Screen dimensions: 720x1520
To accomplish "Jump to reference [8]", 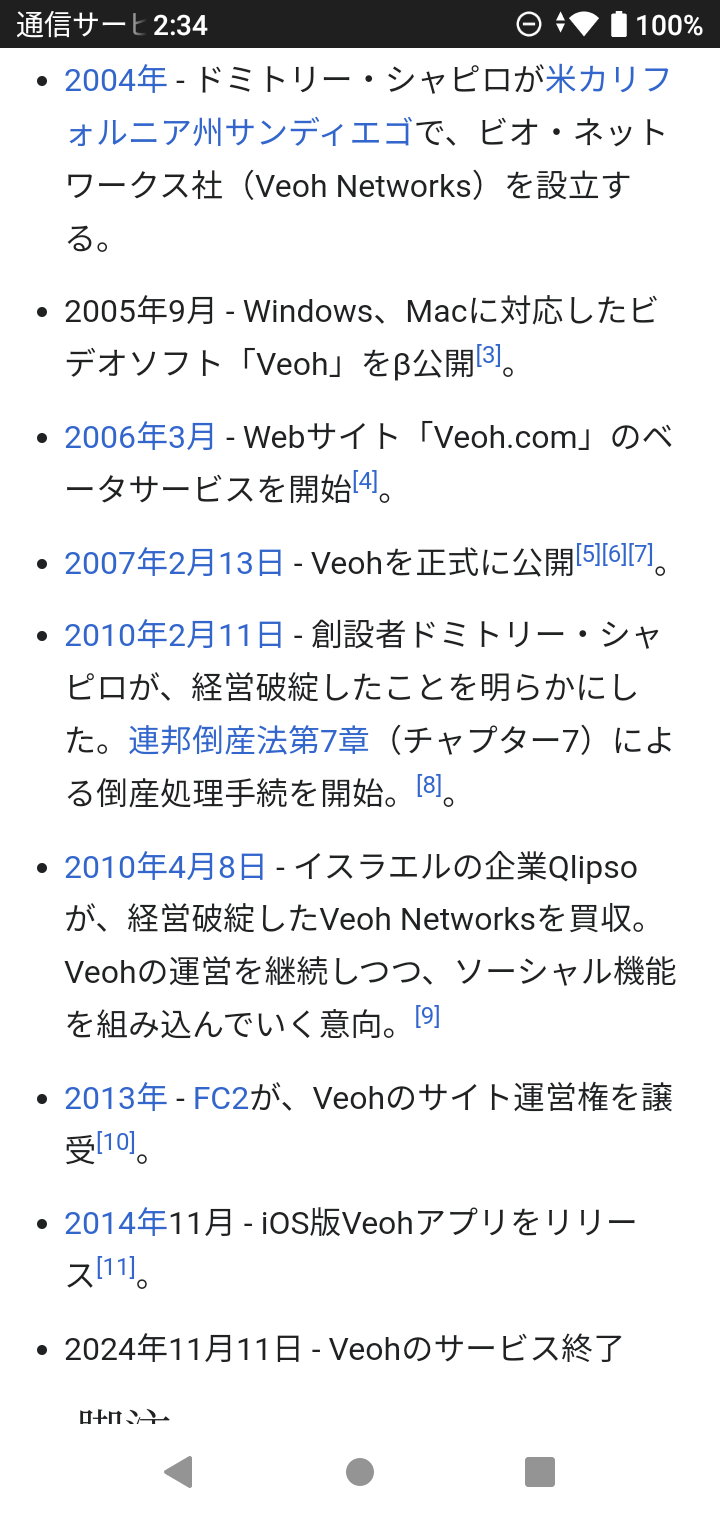I will click(x=429, y=785).
